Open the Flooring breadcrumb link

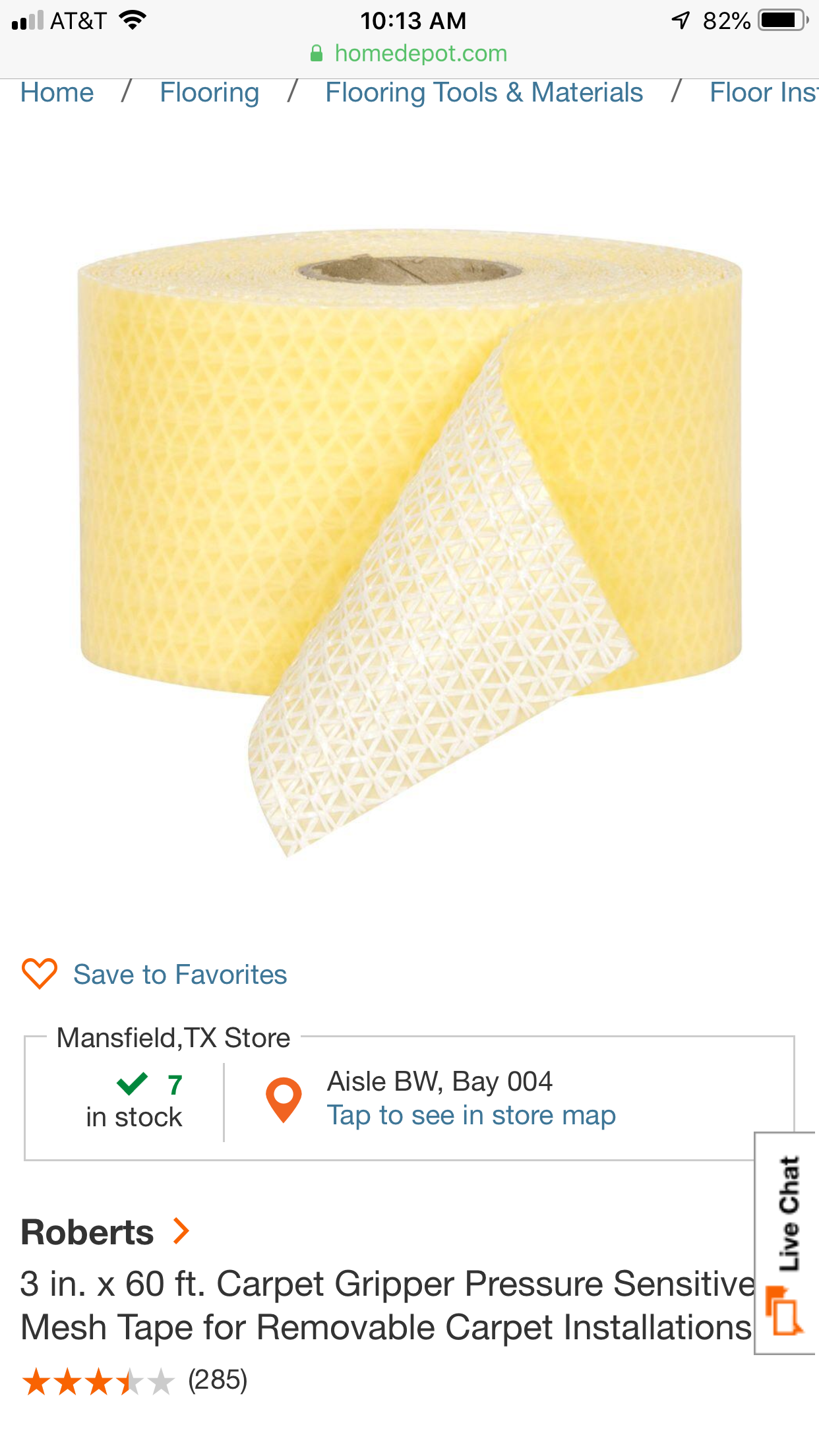tap(210, 93)
